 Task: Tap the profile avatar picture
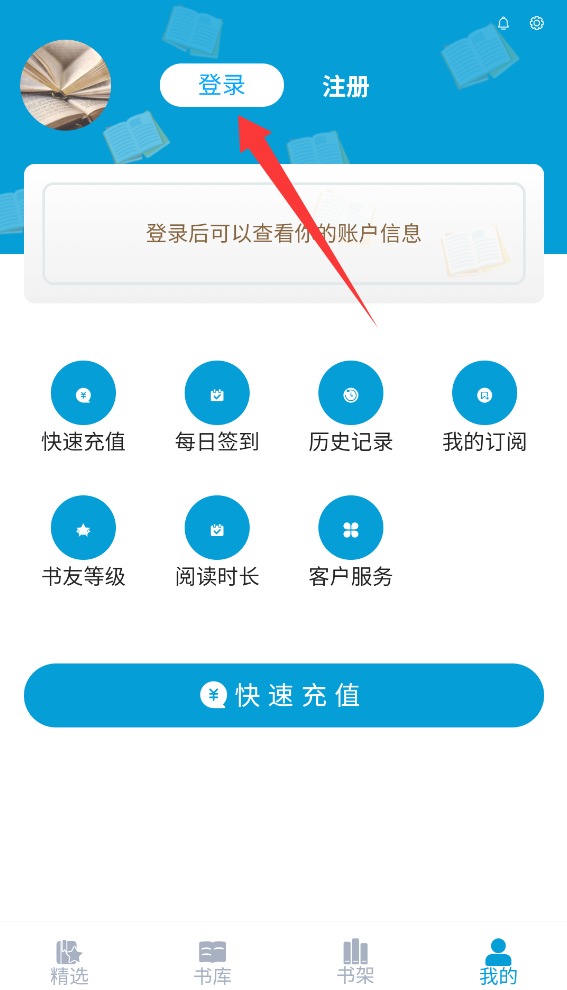(x=66, y=85)
